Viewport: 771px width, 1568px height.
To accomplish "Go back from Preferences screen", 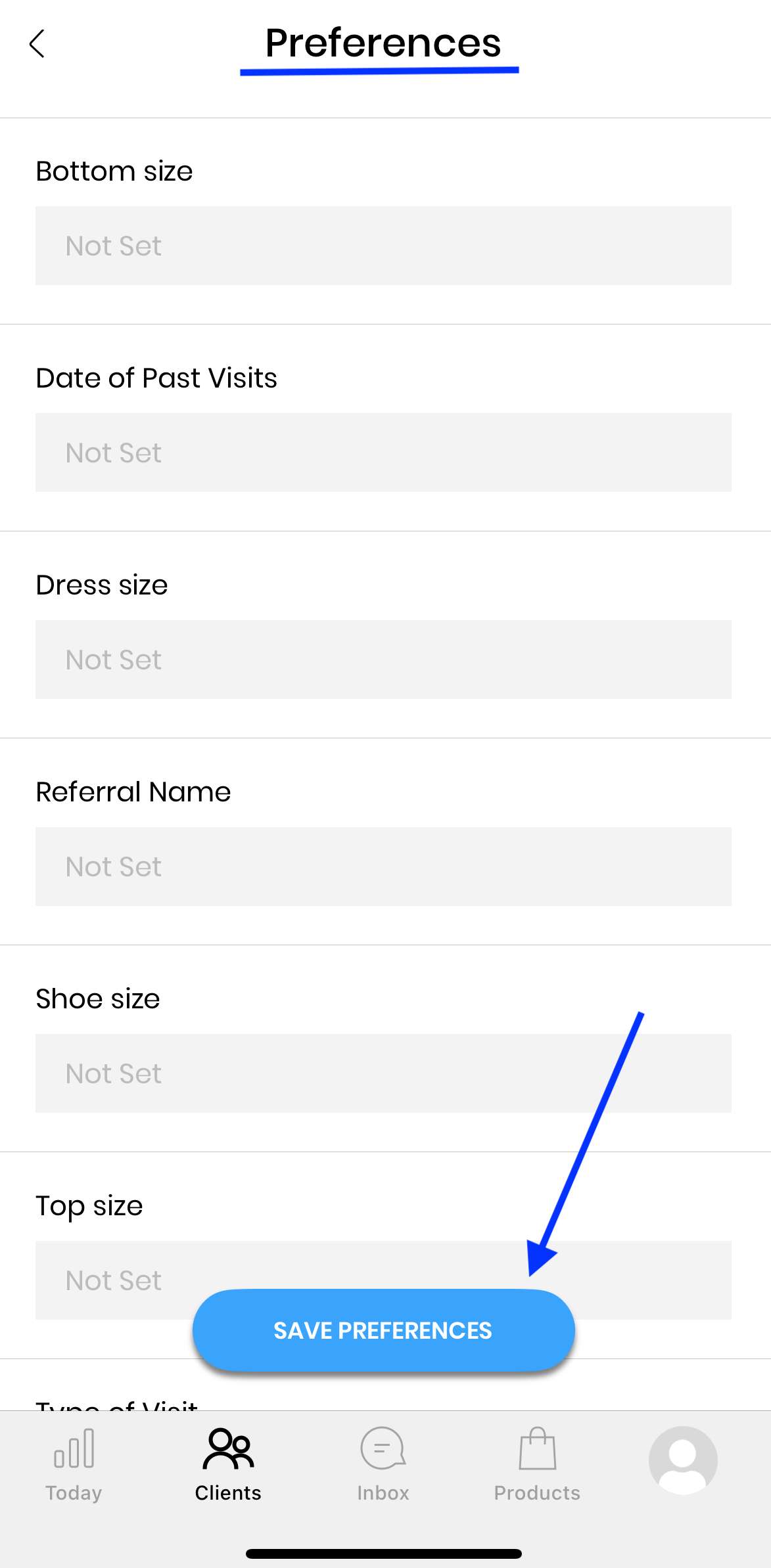I will (37, 44).
